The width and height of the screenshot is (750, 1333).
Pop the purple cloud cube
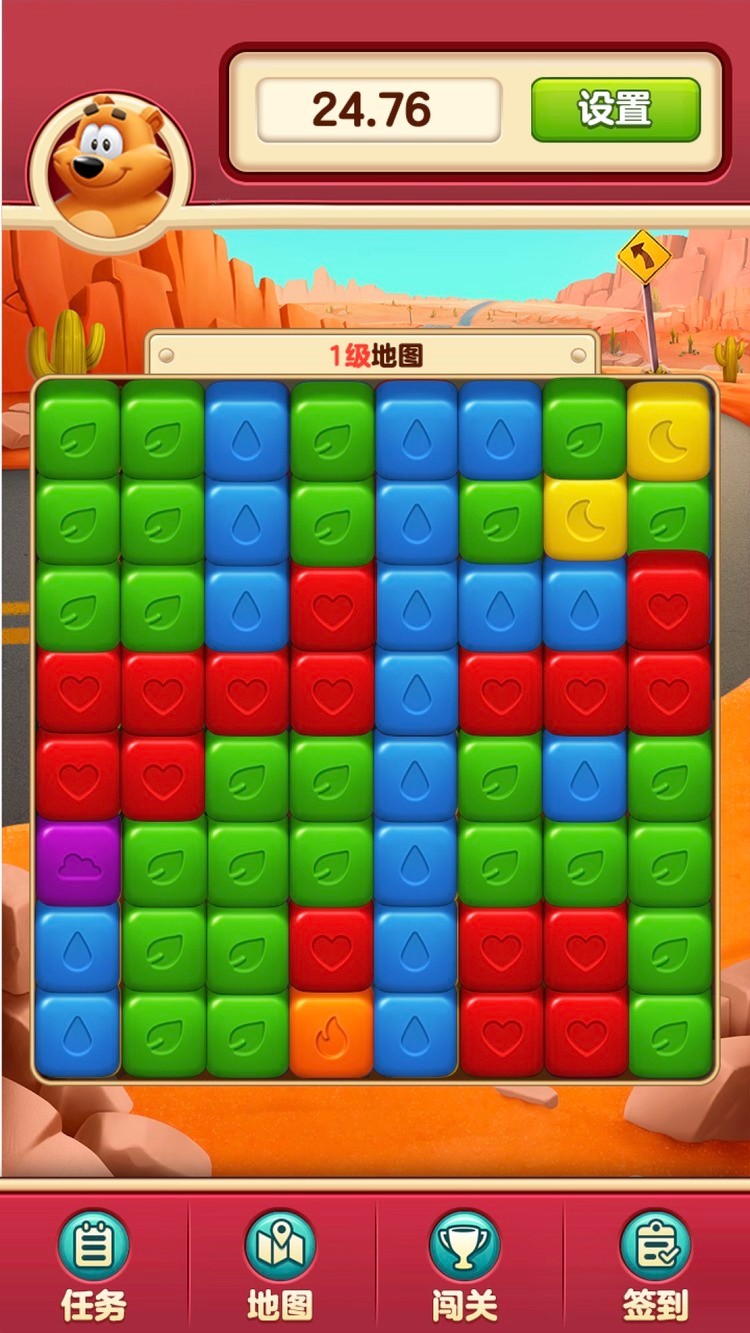[78, 863]
